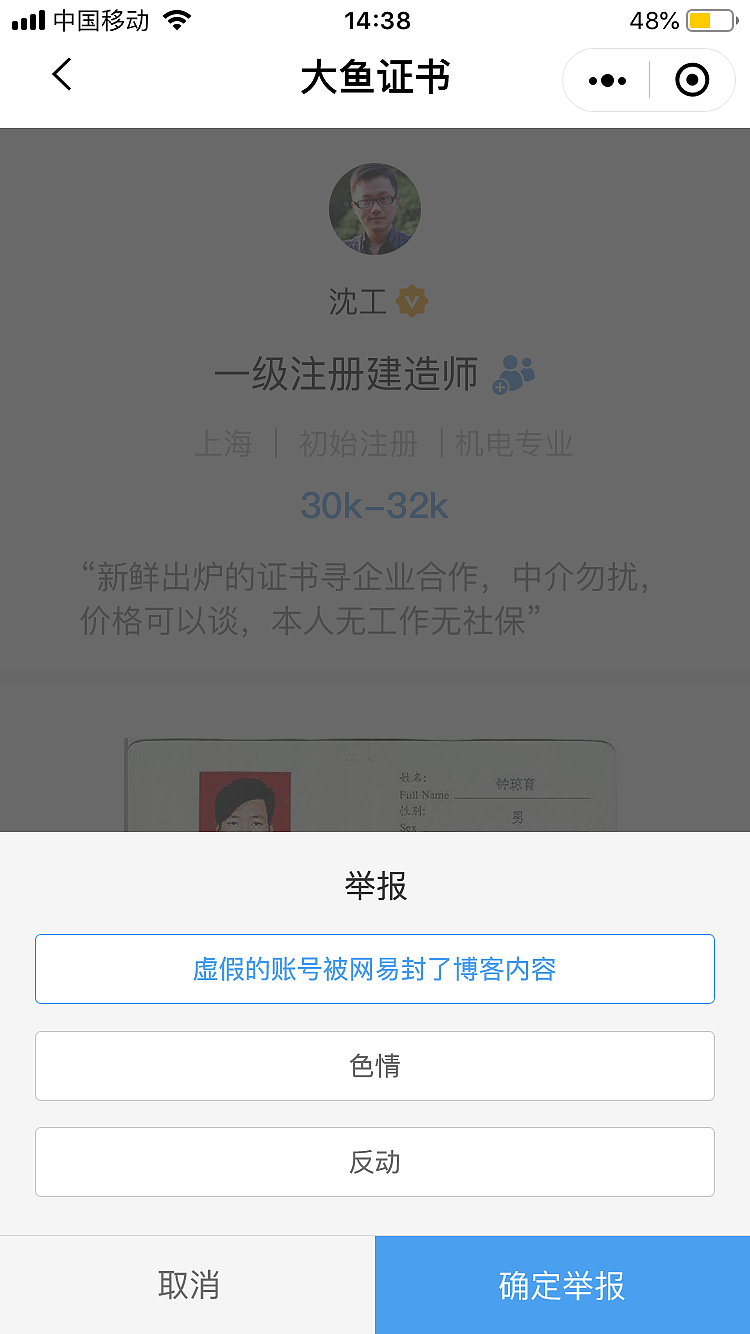Open 沈工's profile avatar photo
Viewport: 750px width, 1334px height.
pos(375,208)
